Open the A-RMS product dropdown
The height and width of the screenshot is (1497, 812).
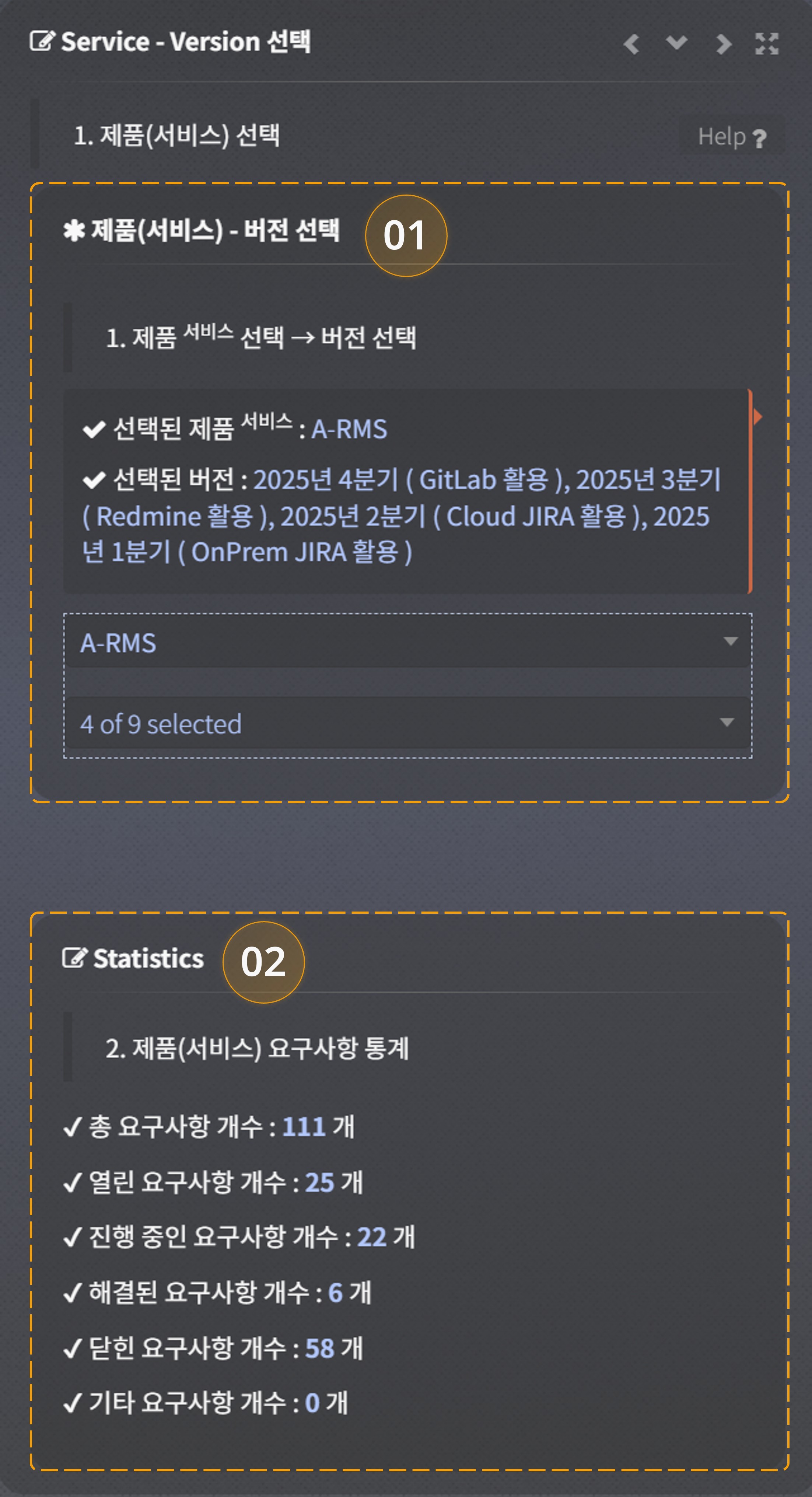407,642
